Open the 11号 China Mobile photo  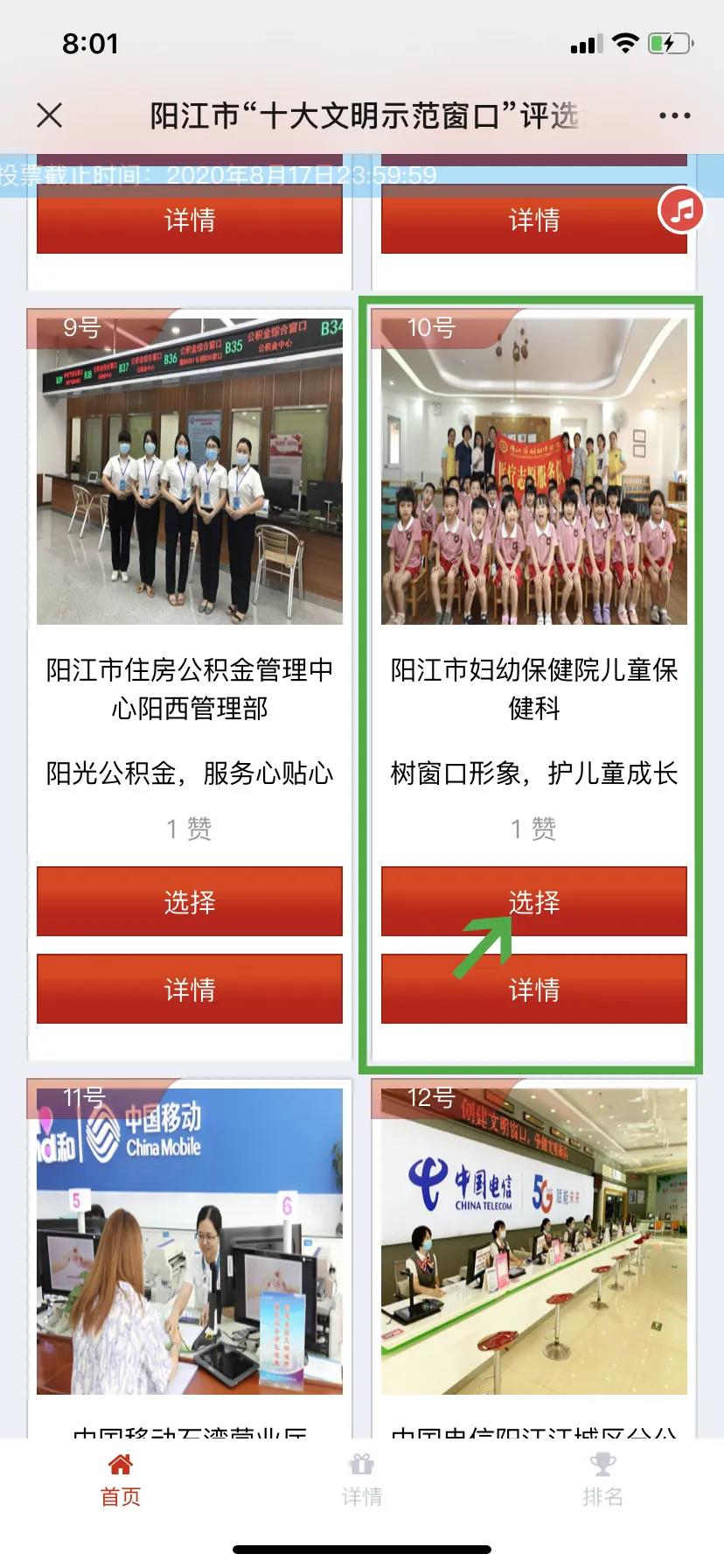pos(189,1242)
